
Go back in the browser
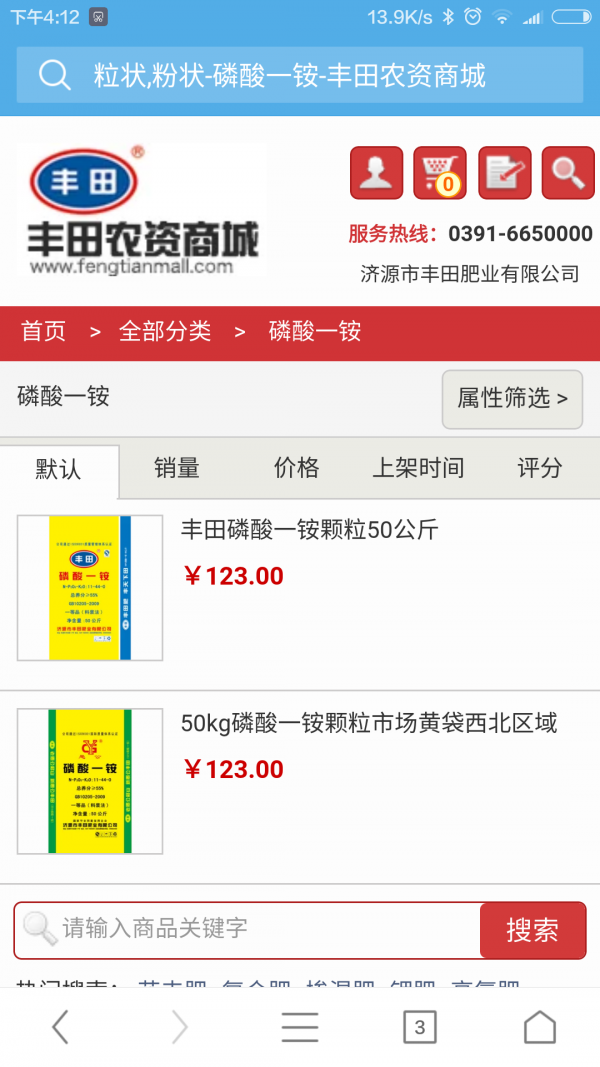click(x=60, y=1026)
